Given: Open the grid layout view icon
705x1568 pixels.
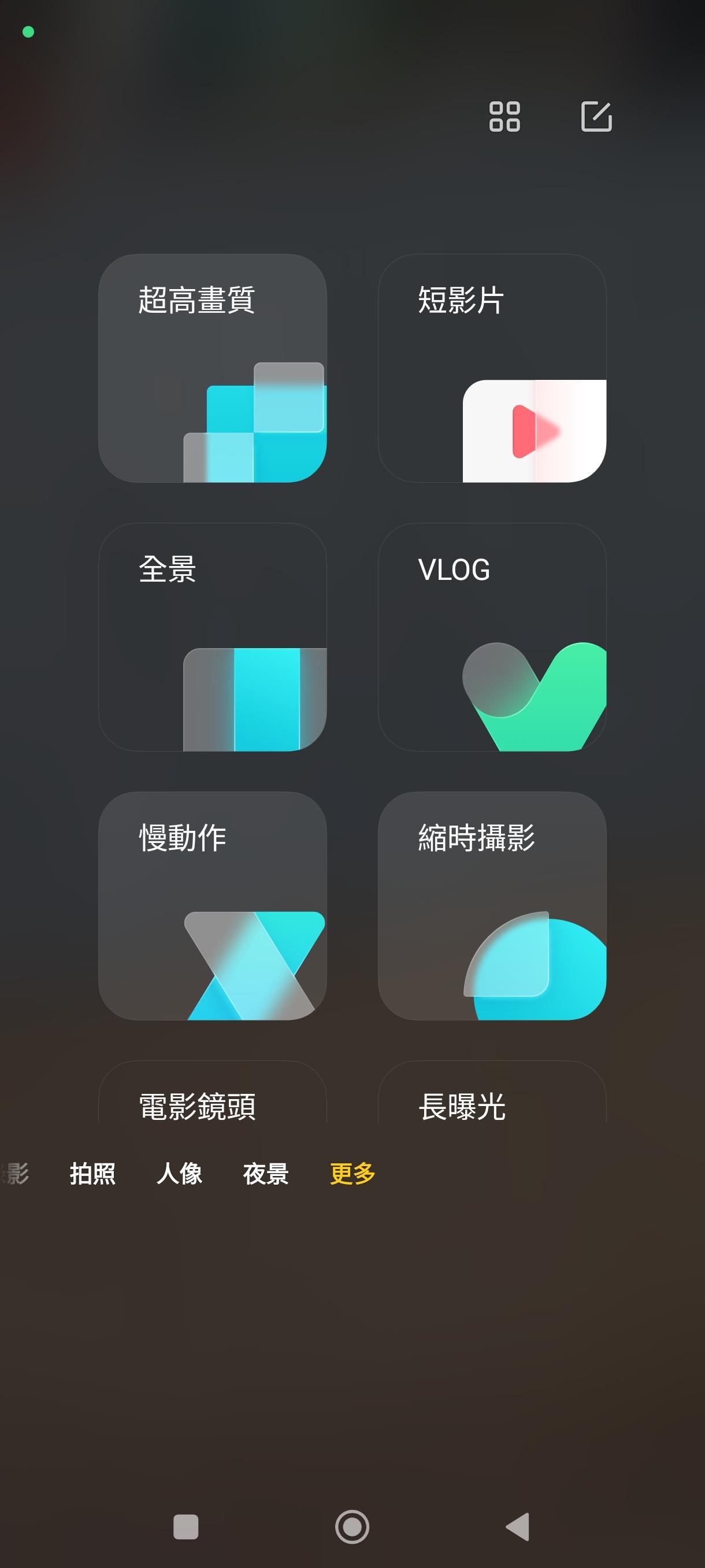Looking at the screenshot, I should click(504, 116).
